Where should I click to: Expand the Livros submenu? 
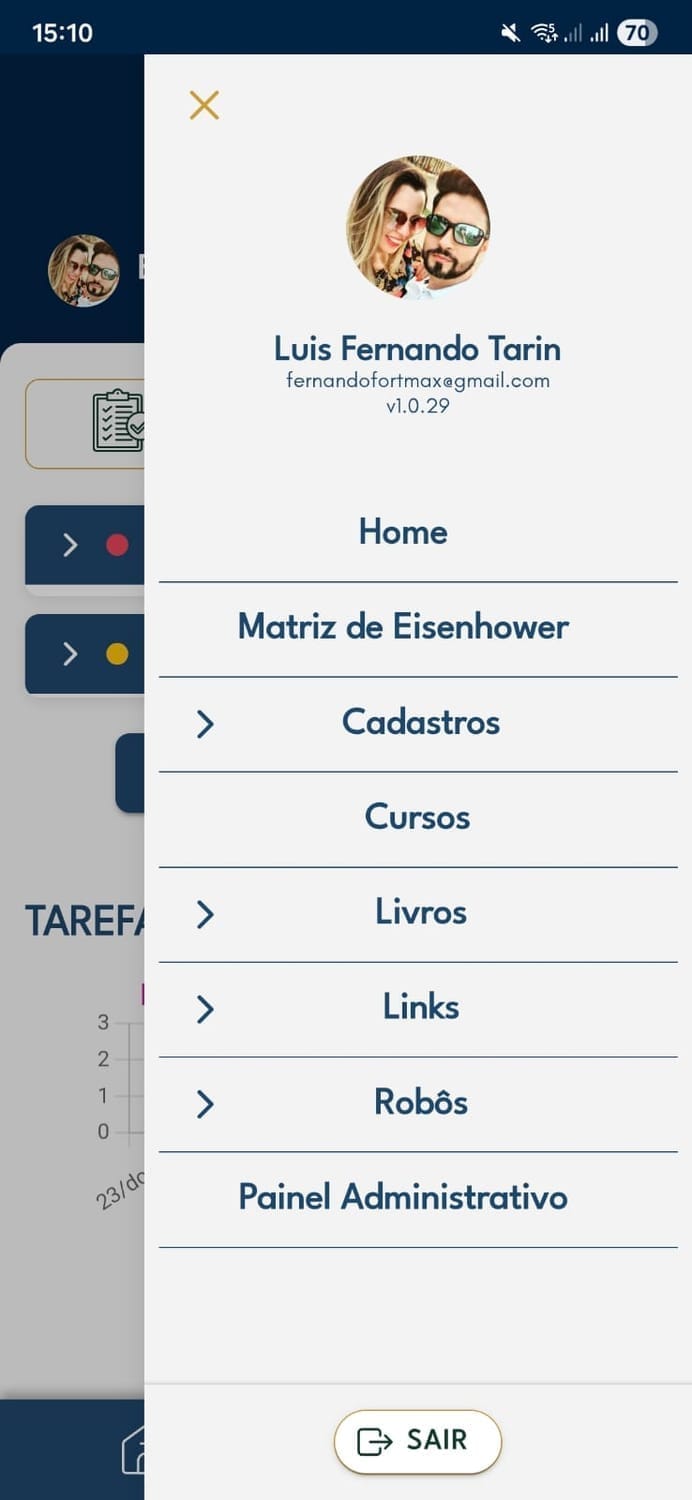click(x=206, y=913)
